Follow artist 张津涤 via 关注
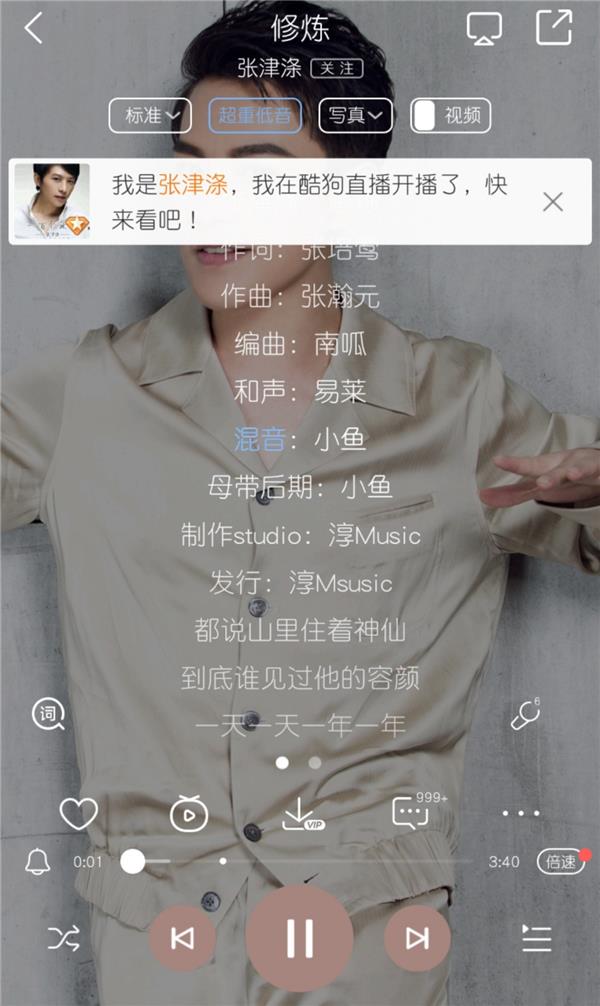 click(x=336, y=68)
